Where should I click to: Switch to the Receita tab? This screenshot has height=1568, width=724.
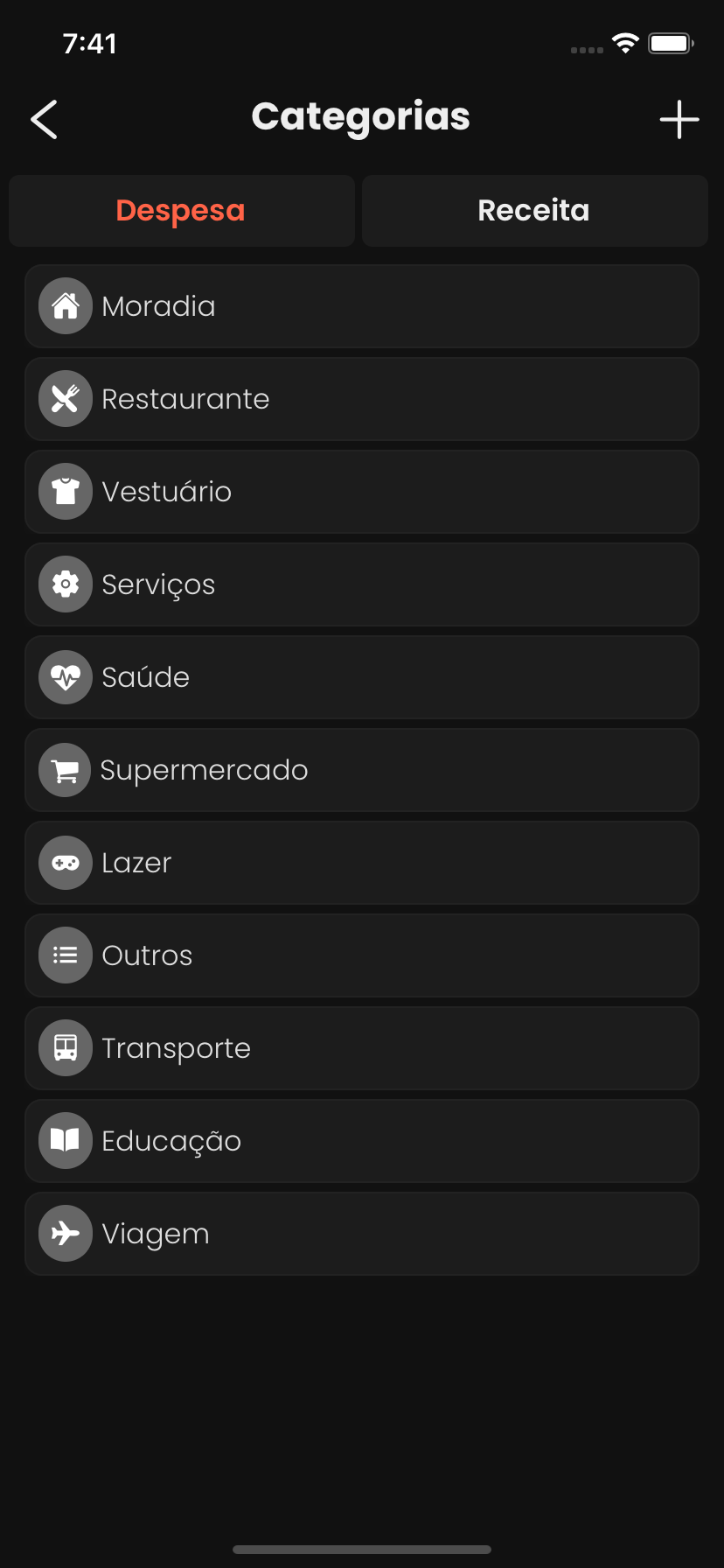pos(534,211)
